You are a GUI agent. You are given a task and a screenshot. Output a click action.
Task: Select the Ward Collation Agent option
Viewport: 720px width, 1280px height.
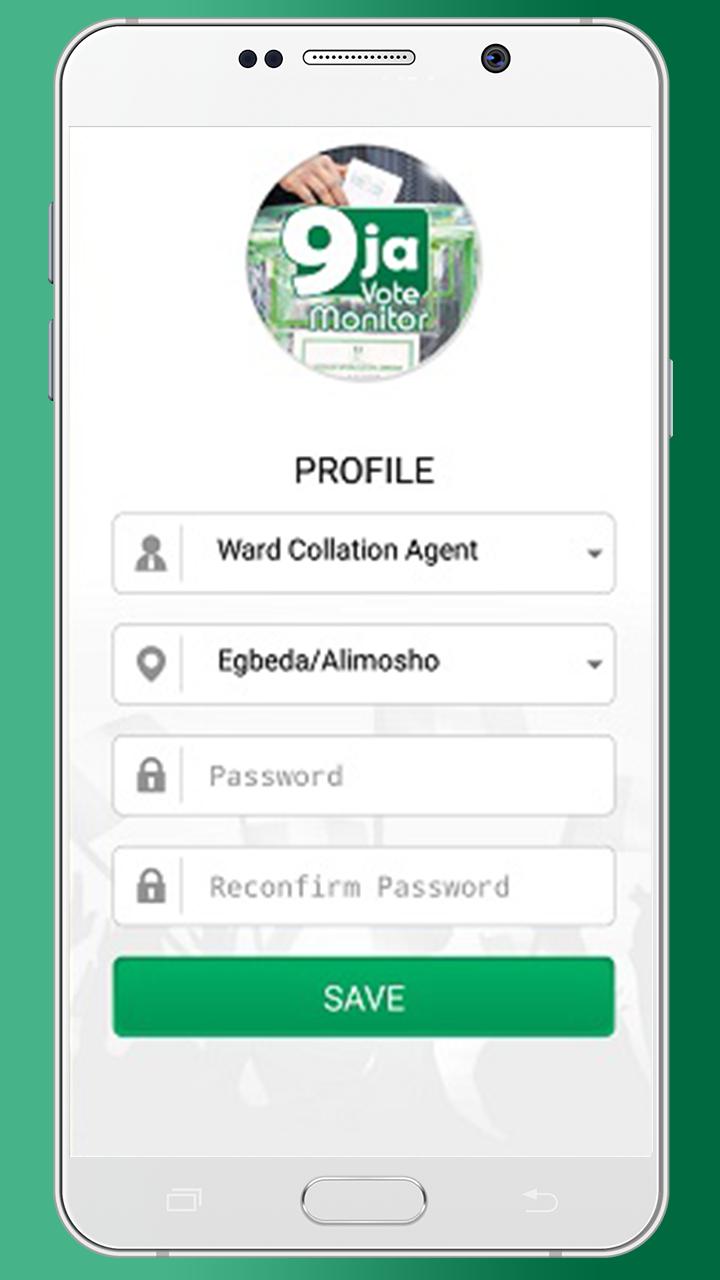pyautogui.click(x=348, y=552)
